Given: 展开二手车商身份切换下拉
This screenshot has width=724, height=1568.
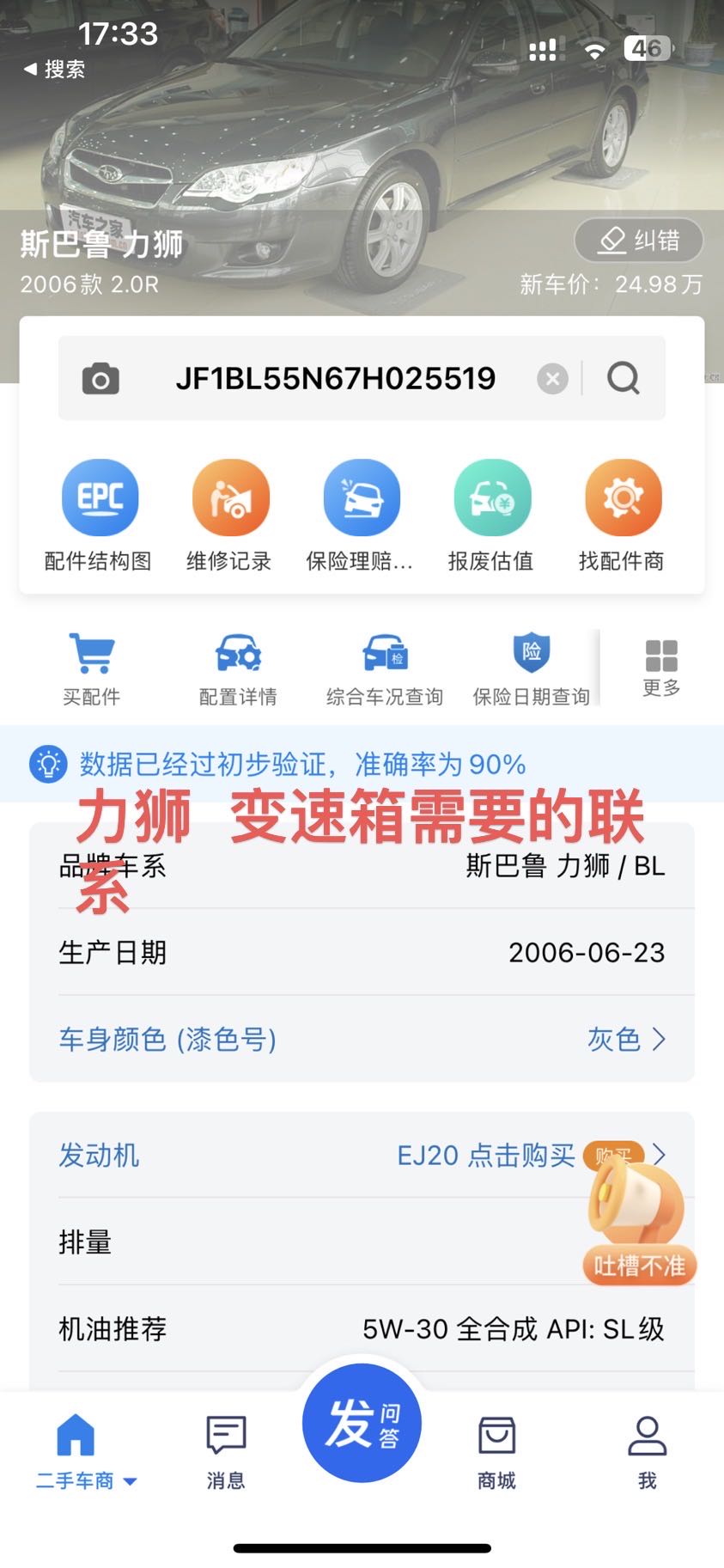Looking at the screenshot, I should coord(128,1480).
